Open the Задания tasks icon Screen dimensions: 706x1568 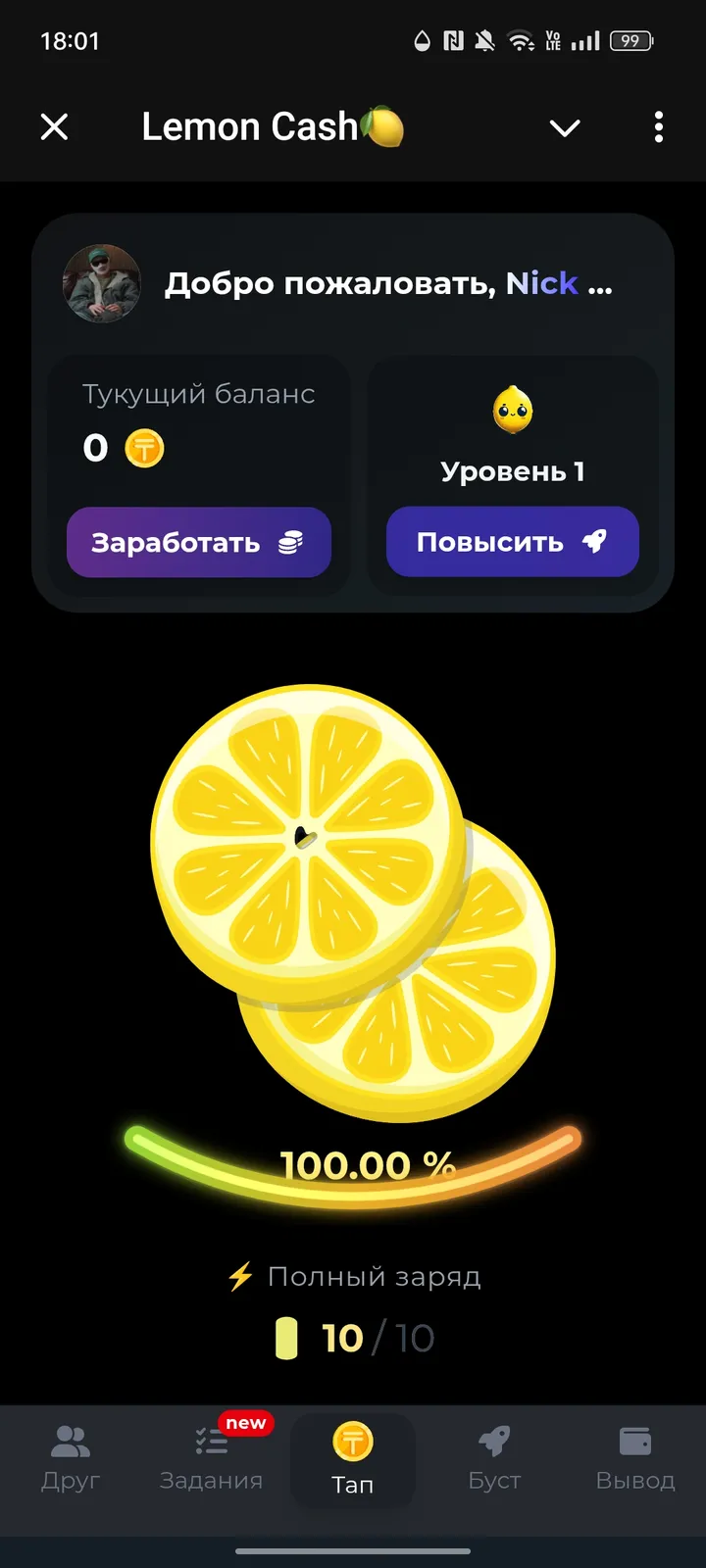pyautogui.click(x=206, y=1439)
